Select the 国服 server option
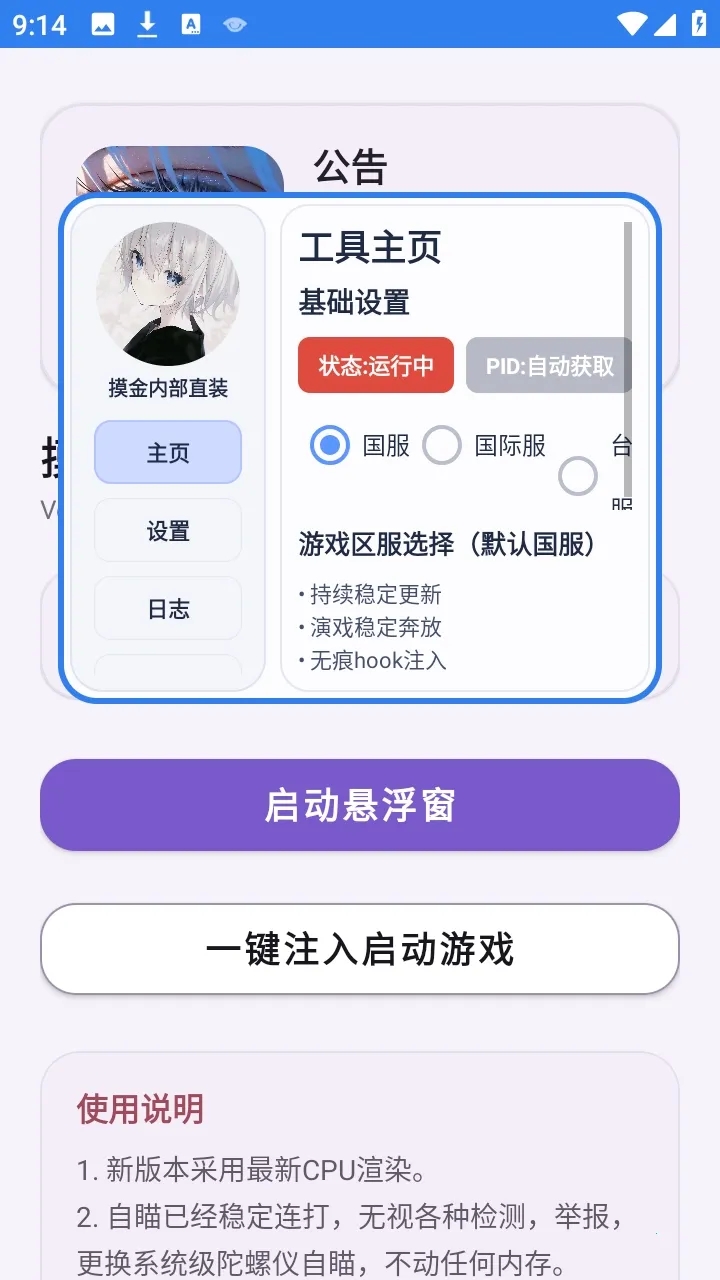Image resolution: width=720 pixels, height=1280 pixels. coord(330,445)
